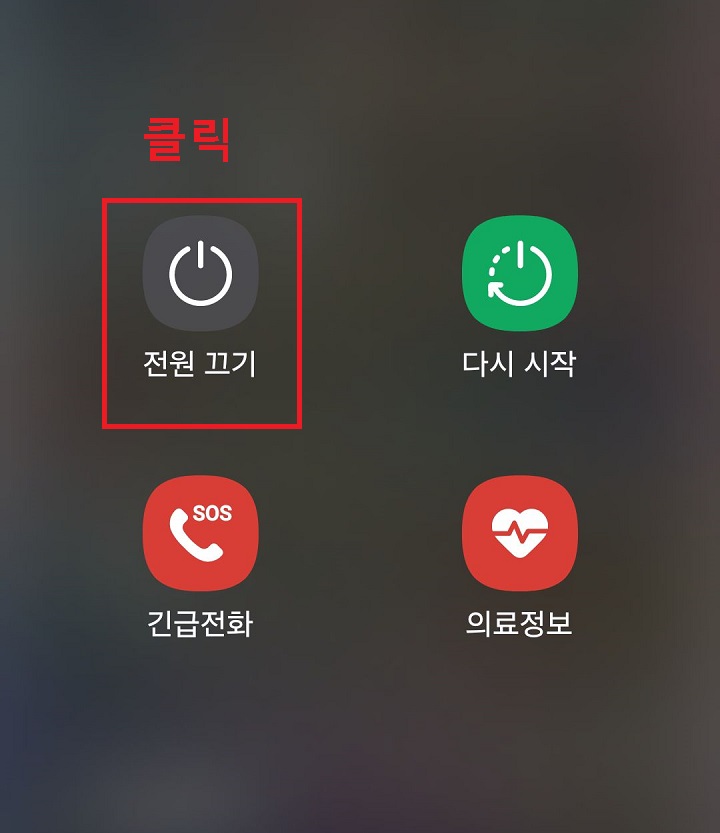Viewport: 720px width, 833px height.
Task: Tap the 긴급전화 label below the SOS icon
Action: click(200, 621)
